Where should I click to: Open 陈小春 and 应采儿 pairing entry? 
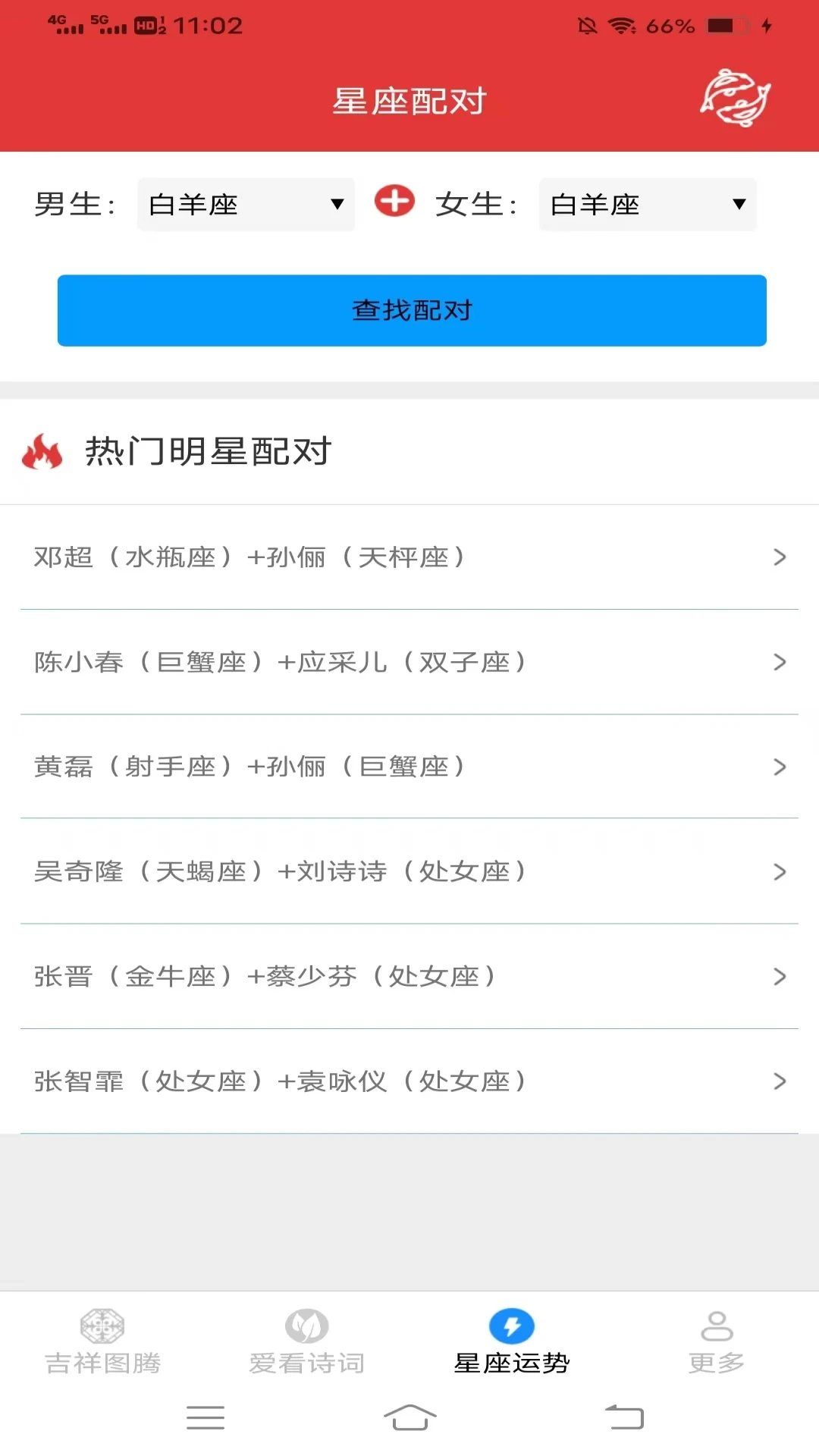pyautogui.click(x=409, y=662)
